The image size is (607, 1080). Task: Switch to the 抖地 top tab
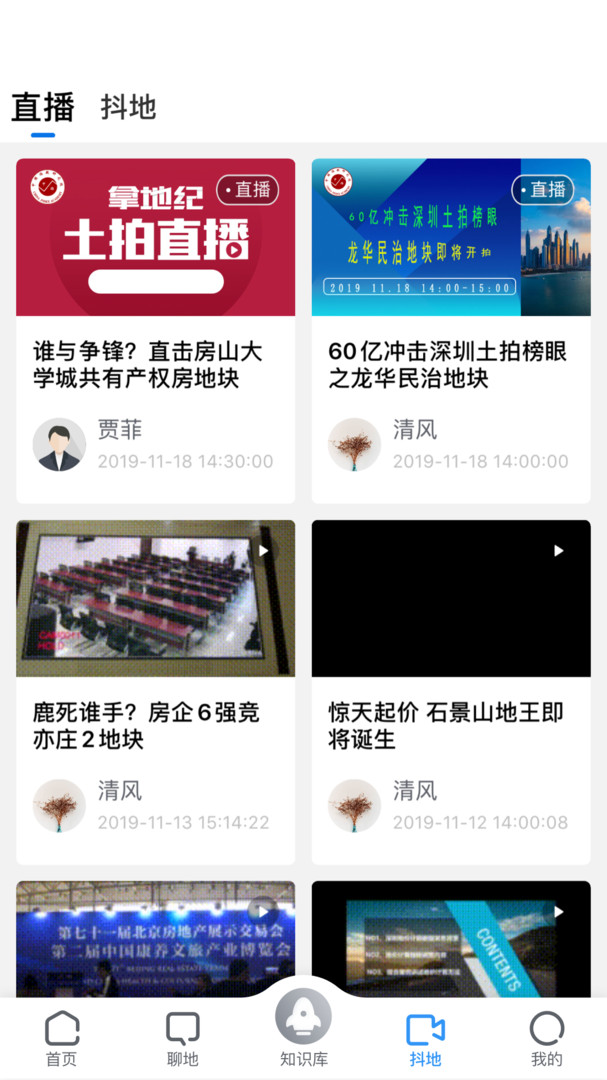click(128, 107)
